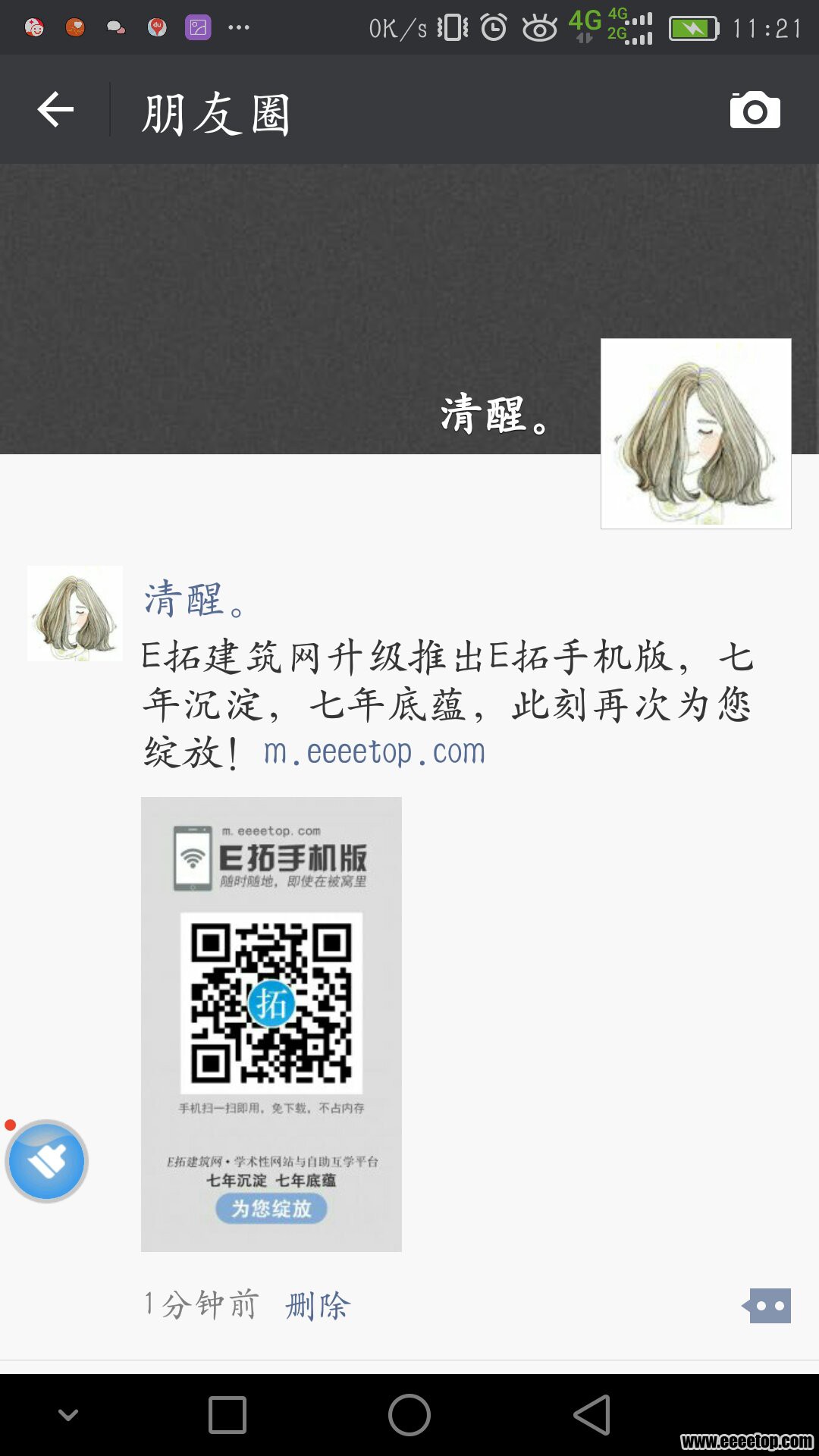Image resolution: width=819 pixels, height=1456 pixels.
Task: Open the camera to post a moment
Action: tap(755, 111)
